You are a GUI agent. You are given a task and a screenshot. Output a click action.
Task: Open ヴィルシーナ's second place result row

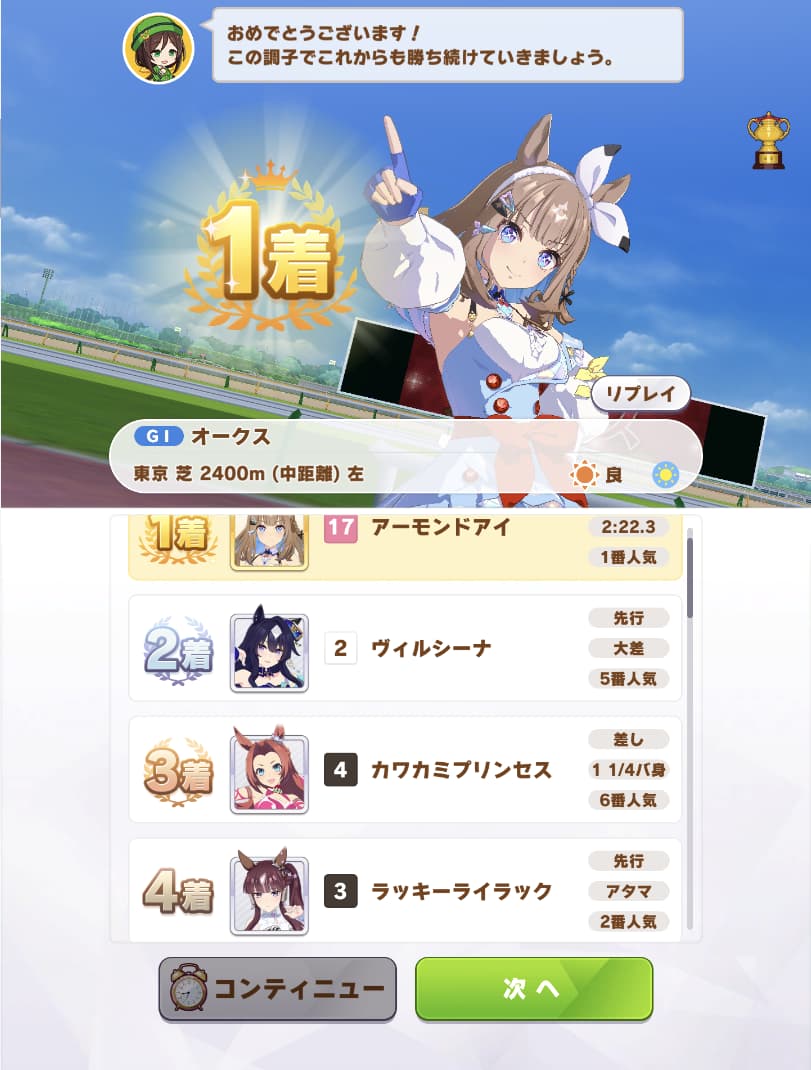click(405, 649)
